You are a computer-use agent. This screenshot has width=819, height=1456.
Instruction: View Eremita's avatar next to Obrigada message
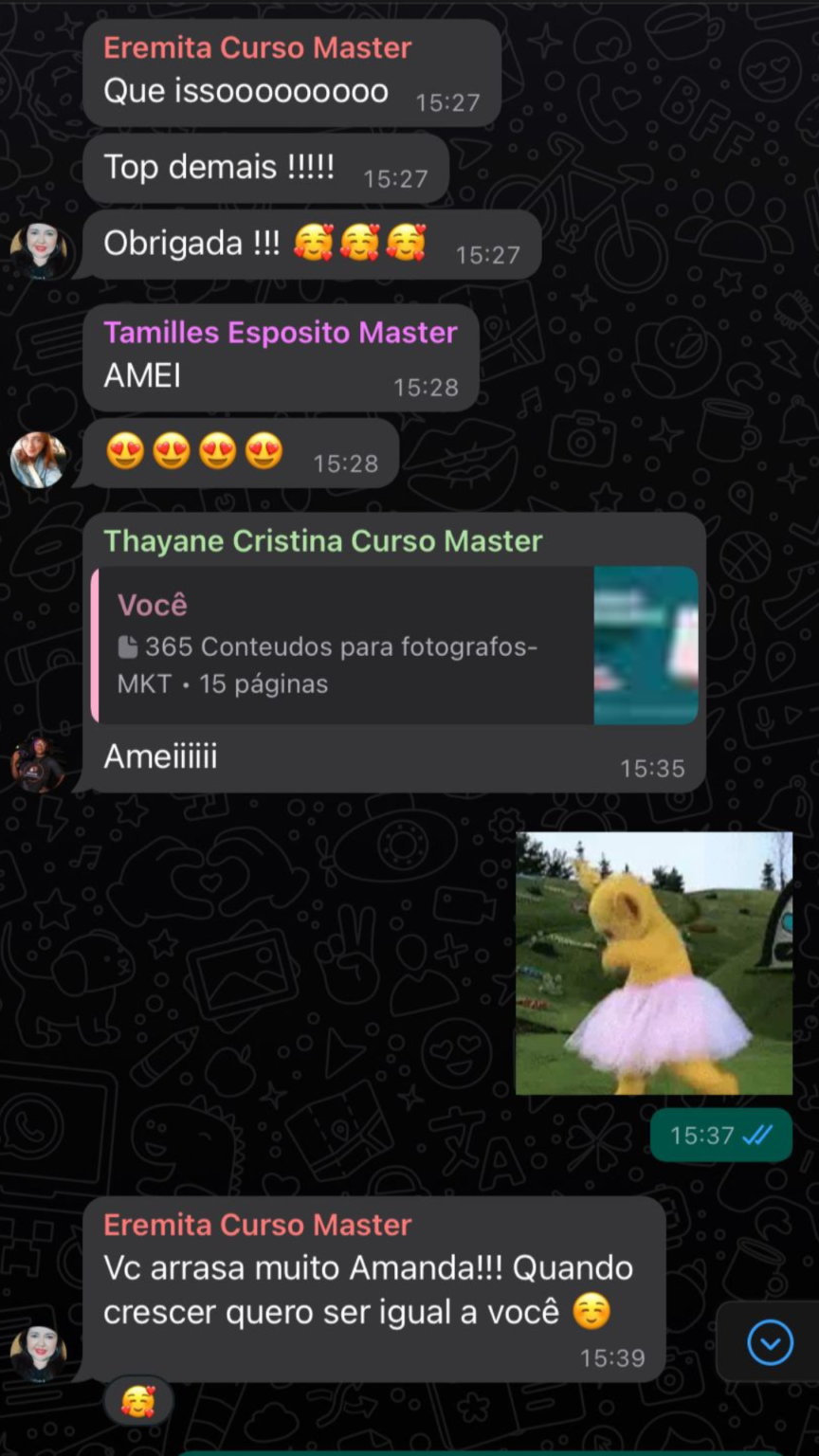pyautogui.click(x=38, y=250)
